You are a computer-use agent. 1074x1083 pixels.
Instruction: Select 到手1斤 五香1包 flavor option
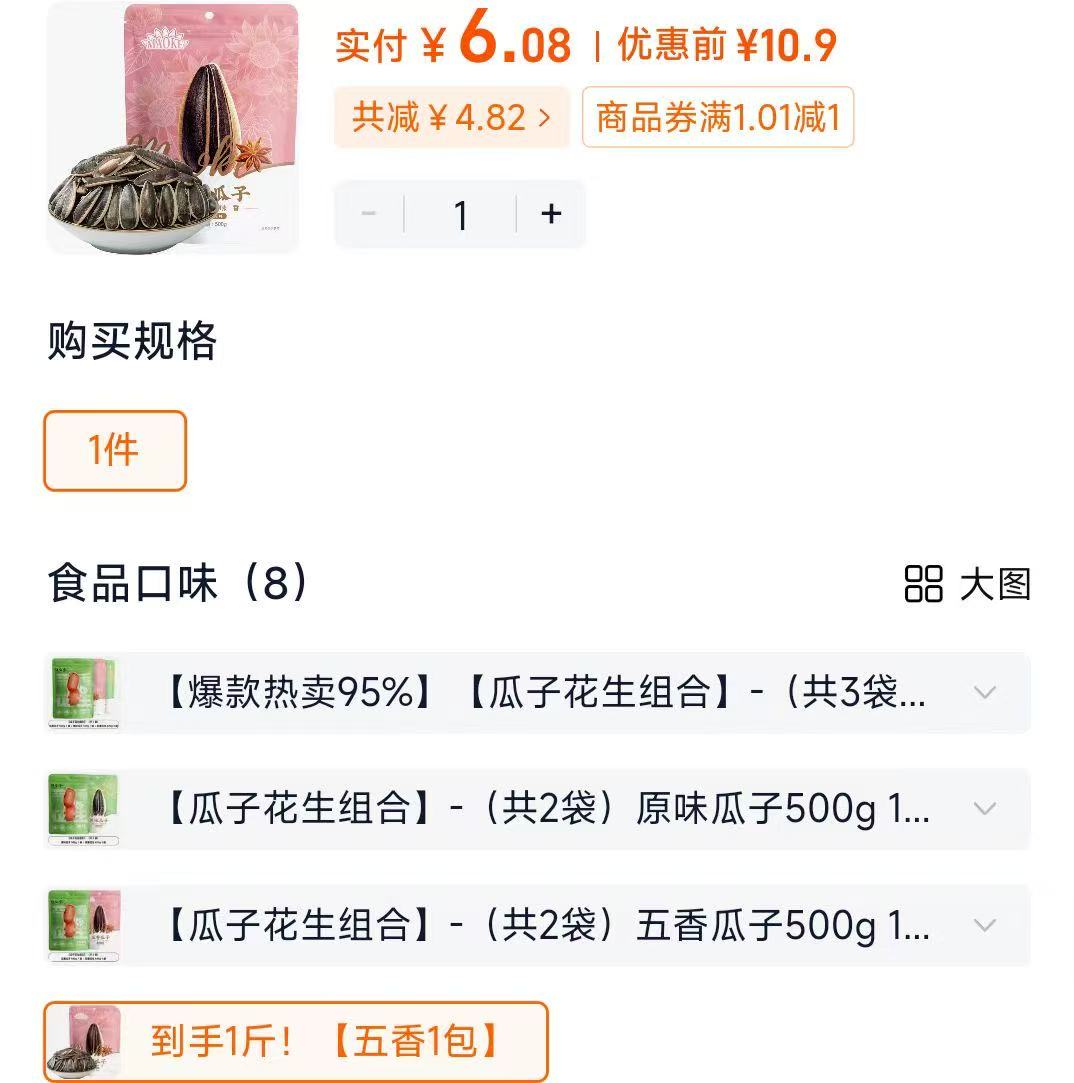pyautogui.click(x=296, y=1041)
